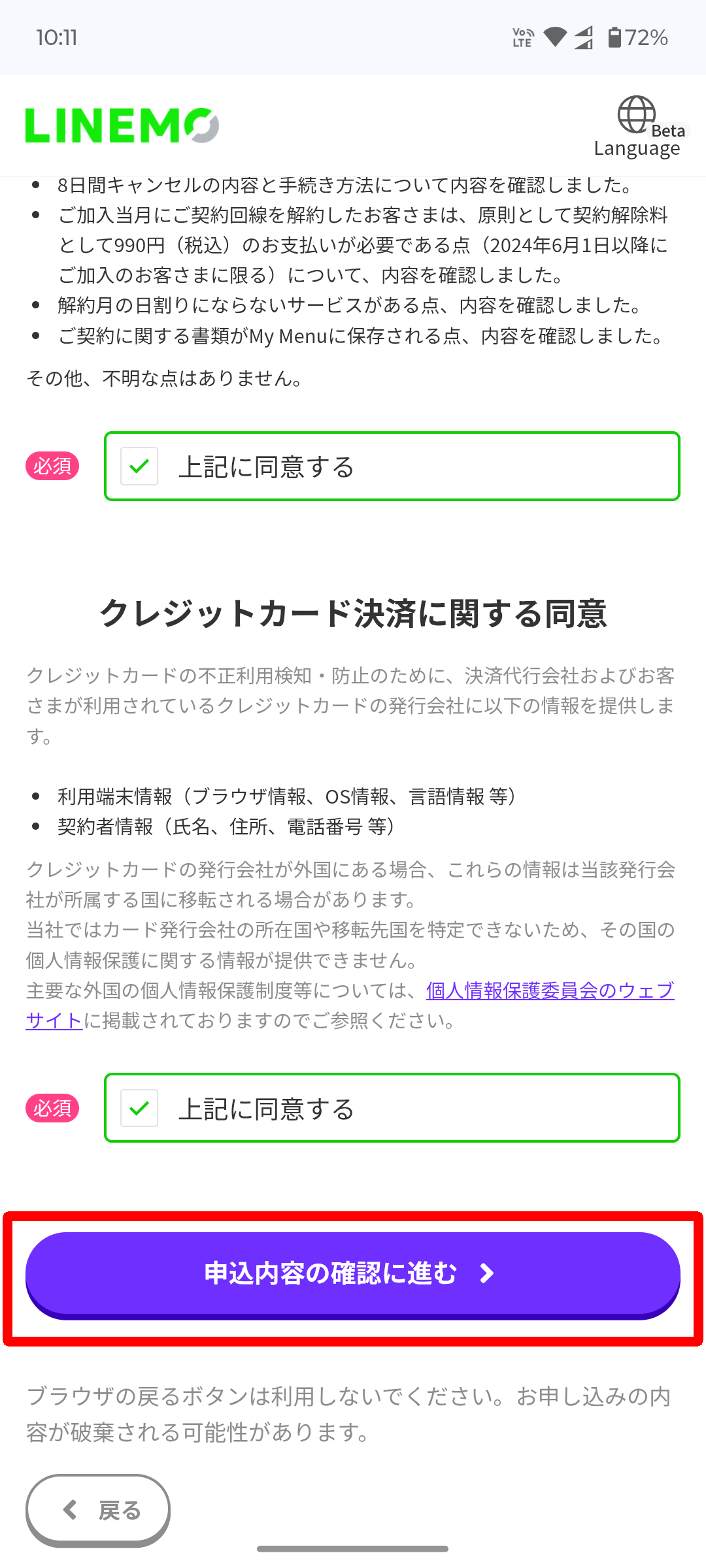Viewport: 706px width, 1568px height.
Task: Tap the mobile signal strength icon
Action: coord(584,37)
